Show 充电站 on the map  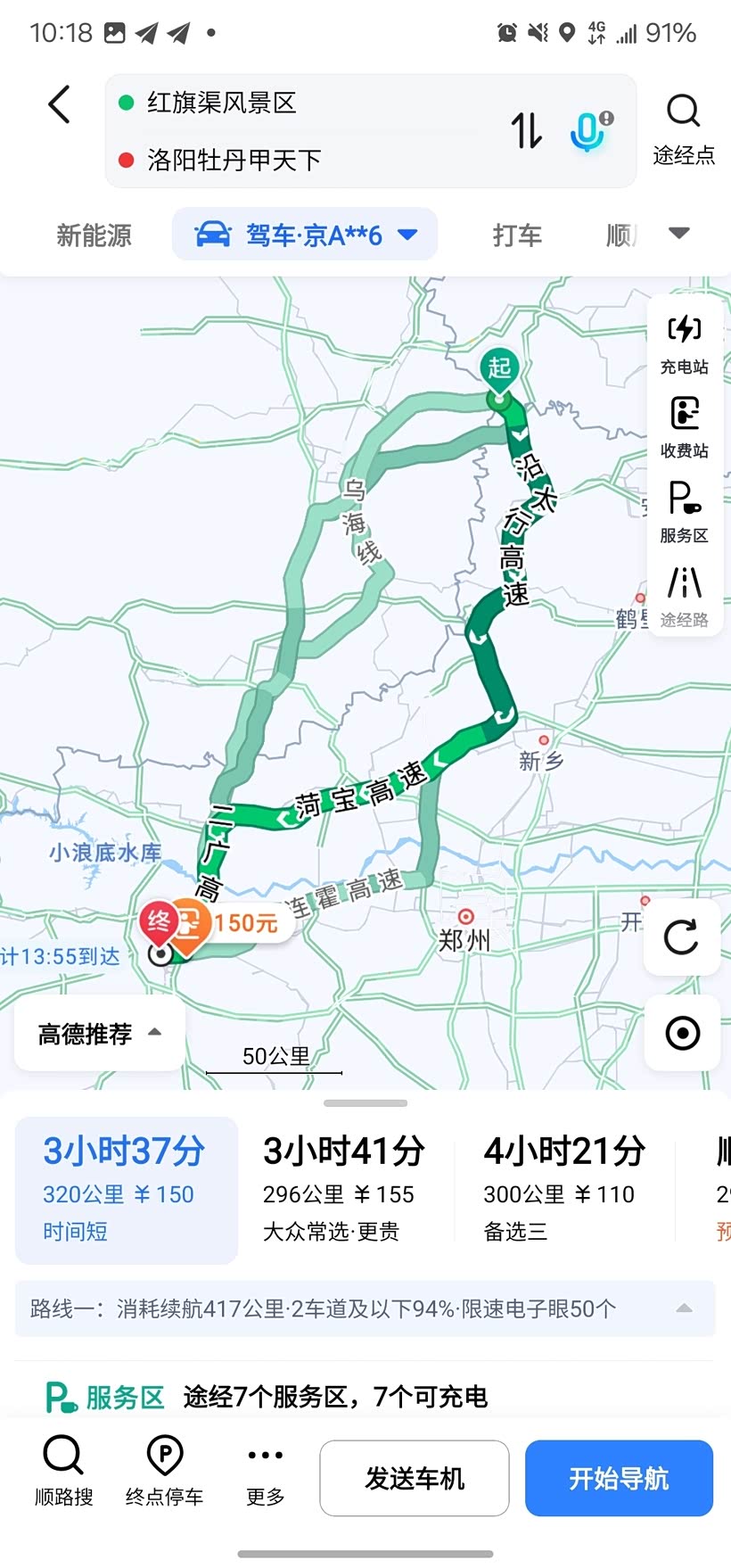pyautogui.click(x=684, y=343)
